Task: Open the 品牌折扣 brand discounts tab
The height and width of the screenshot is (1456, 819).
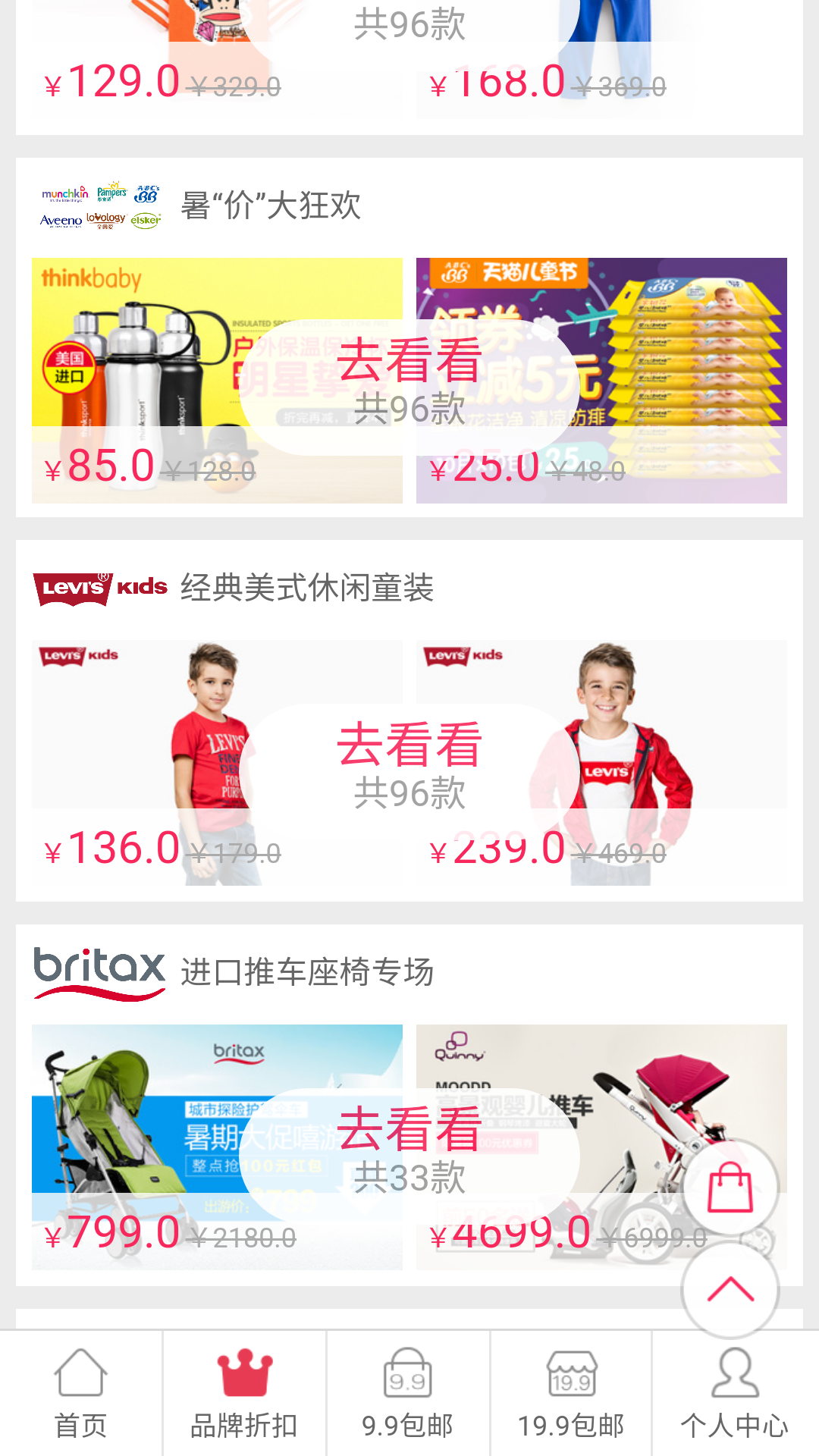Action: tap(244, 1394)
